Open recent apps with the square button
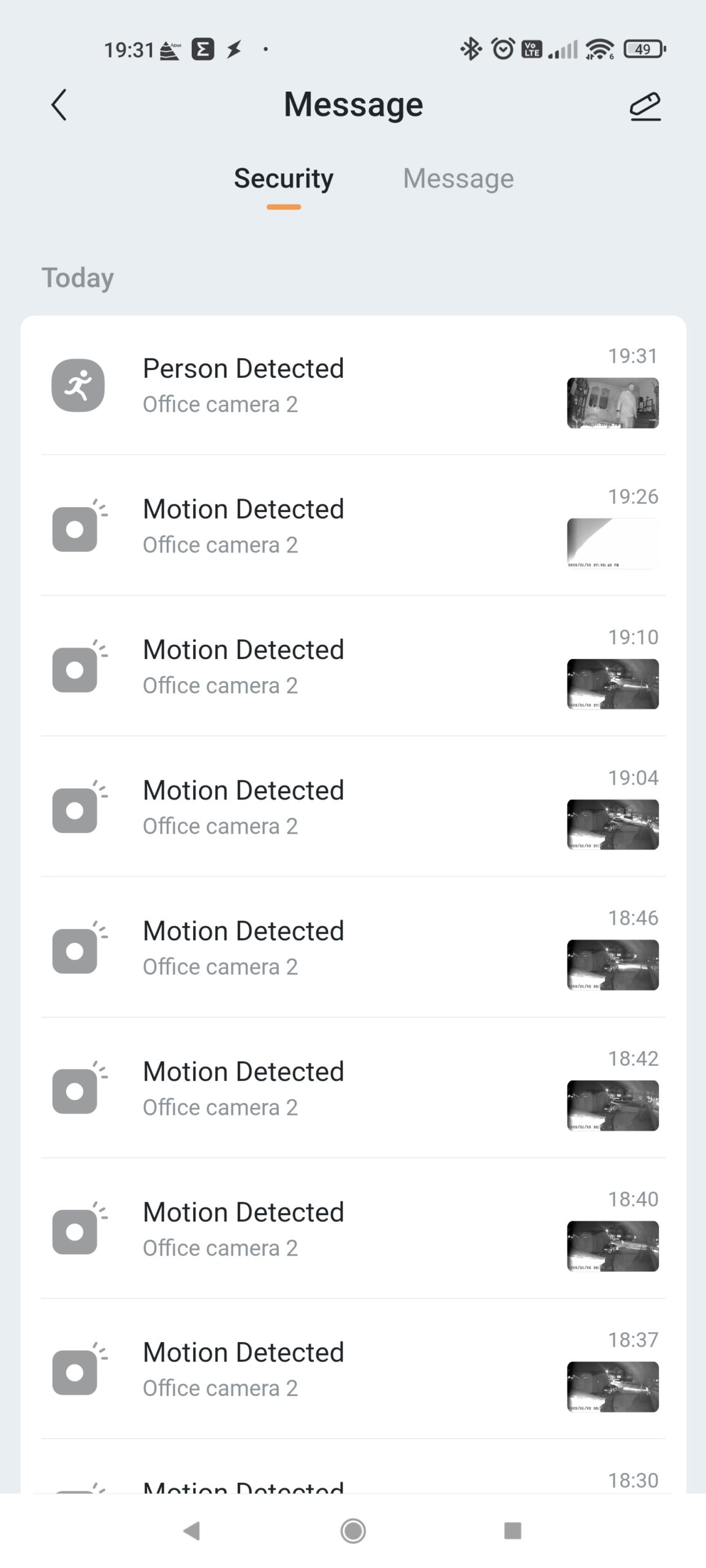The height and width of the screenshot is (1568, 706). (x=512, y=1531)
